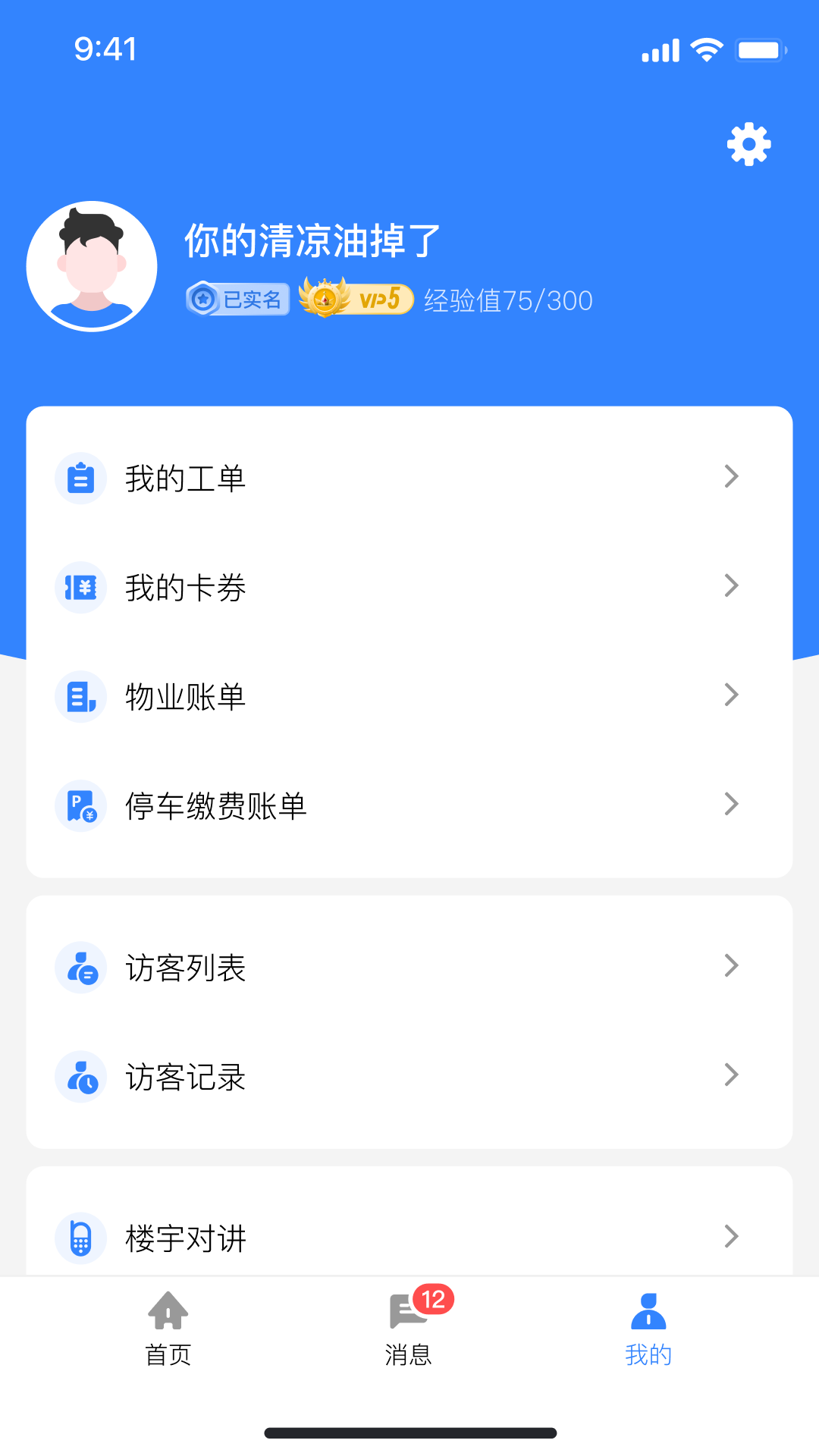Screen dimensions: 819x1456
Task: Tap the 已实名 verification badge
Action: click(237, 300)
